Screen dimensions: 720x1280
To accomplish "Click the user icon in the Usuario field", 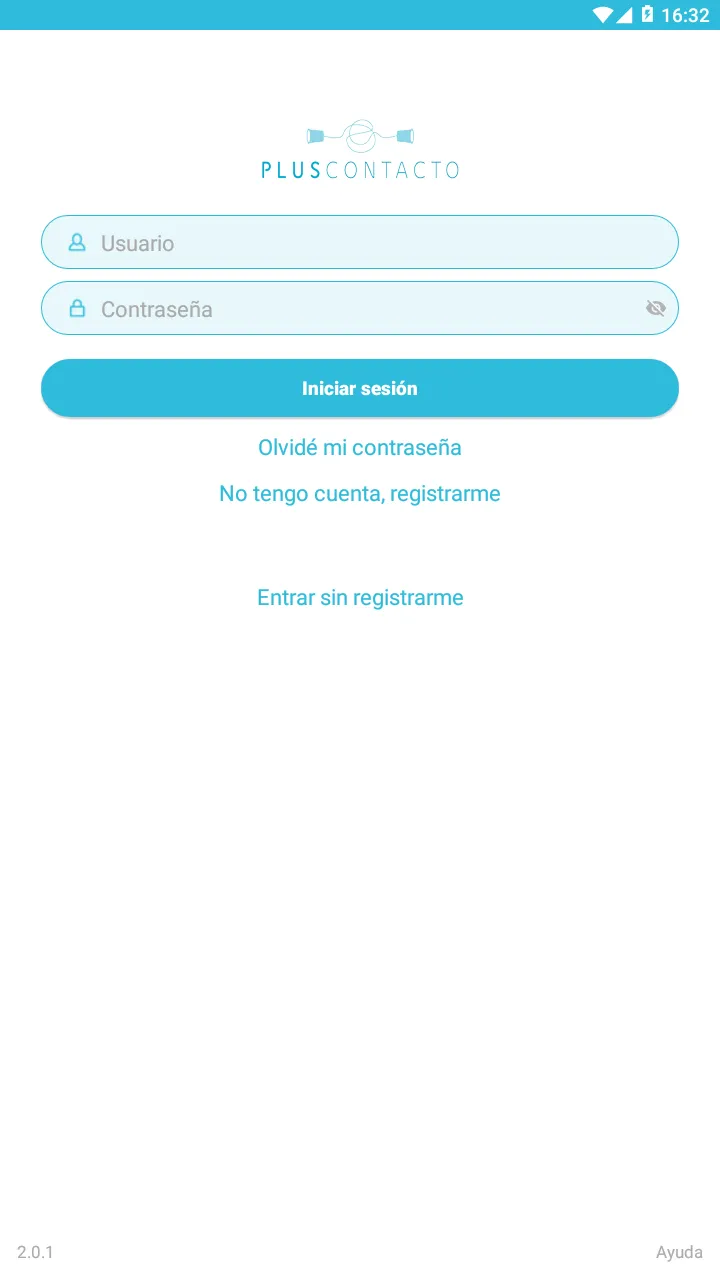I will pyautogui.click(x=77, y=242).
